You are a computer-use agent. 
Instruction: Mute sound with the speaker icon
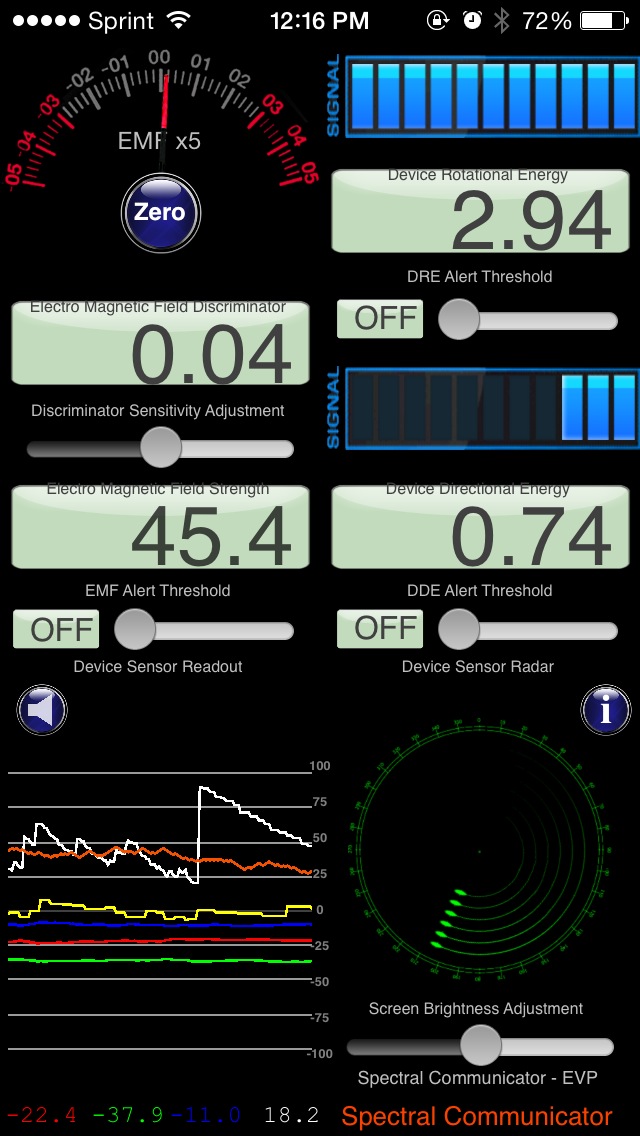point(42,711)
